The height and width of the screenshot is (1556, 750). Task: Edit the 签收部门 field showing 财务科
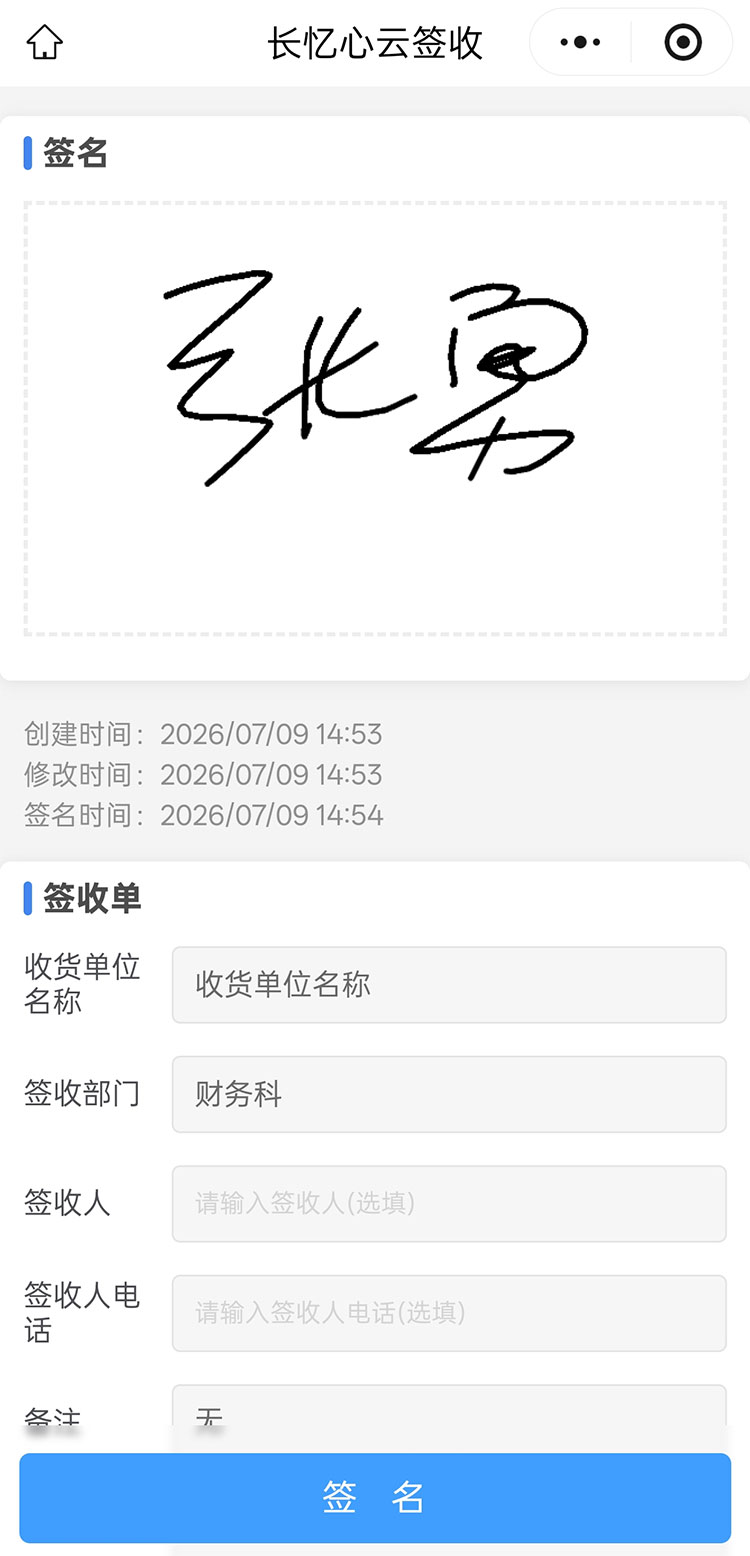449,1094
